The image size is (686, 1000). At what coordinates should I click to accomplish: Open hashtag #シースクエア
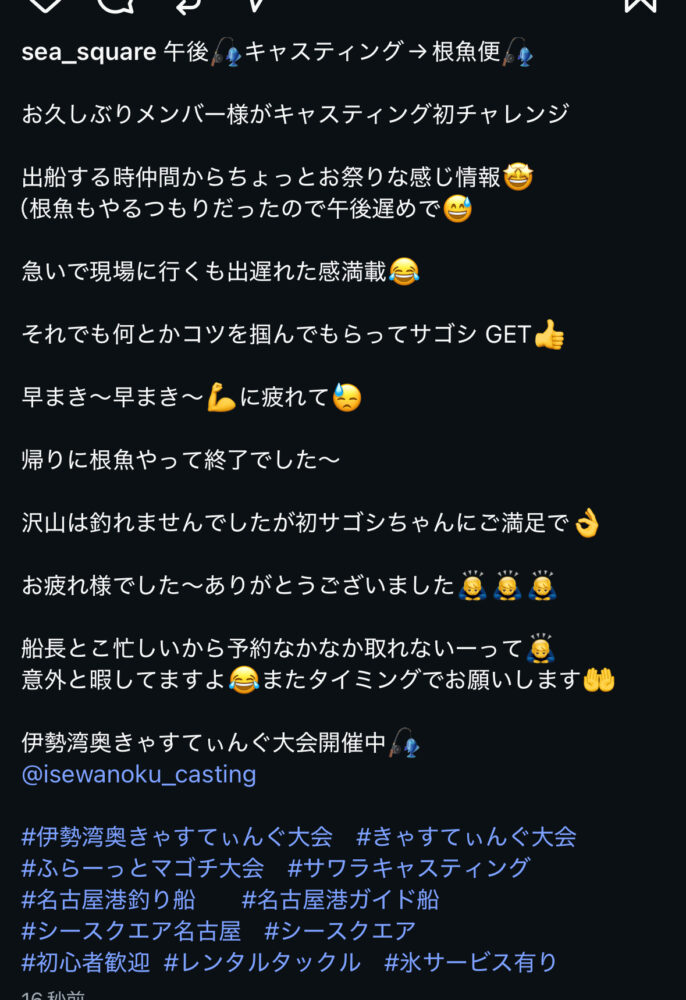(340, 931)
